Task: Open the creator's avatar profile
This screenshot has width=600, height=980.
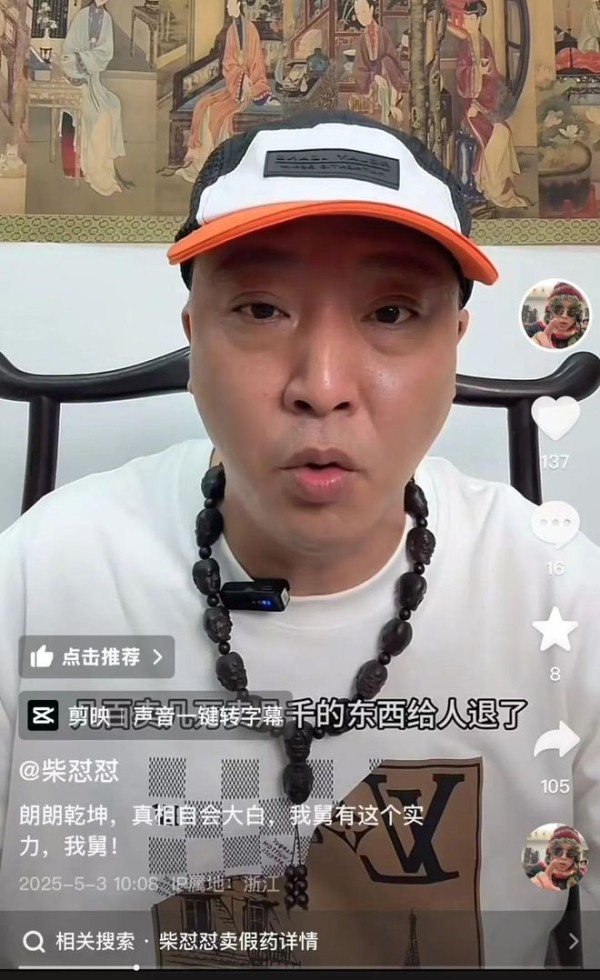Action: tap(555, 314)
